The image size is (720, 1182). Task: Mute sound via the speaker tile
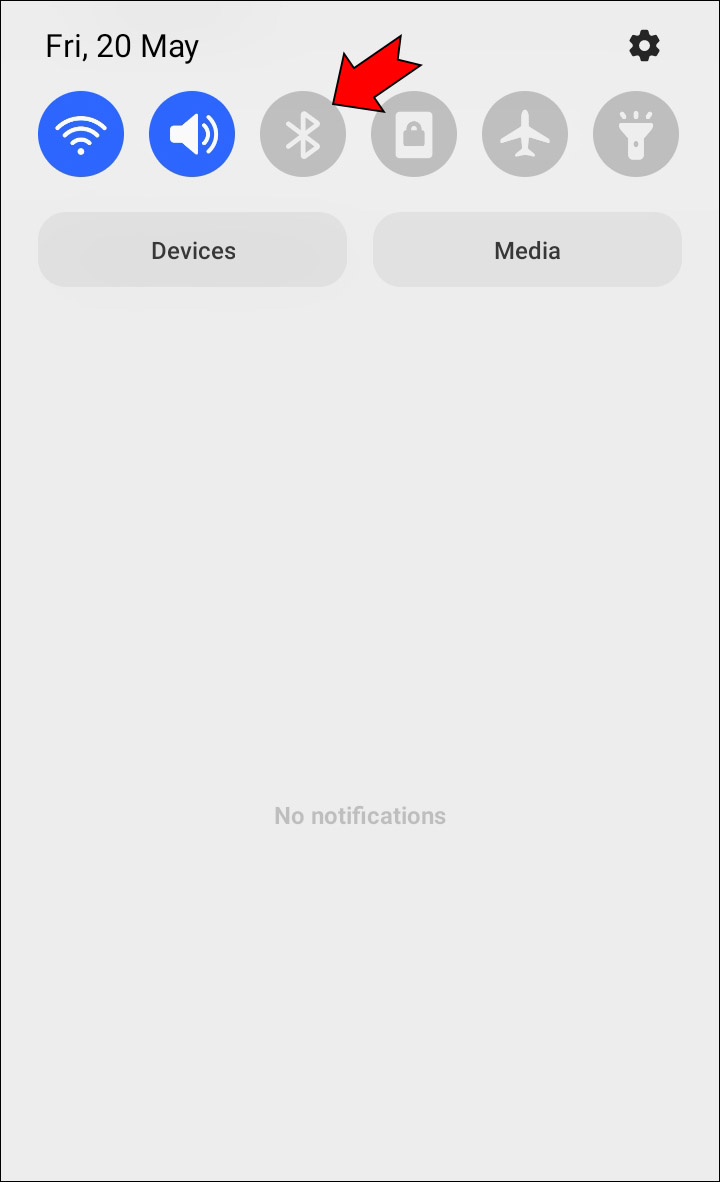coord(192,133)
